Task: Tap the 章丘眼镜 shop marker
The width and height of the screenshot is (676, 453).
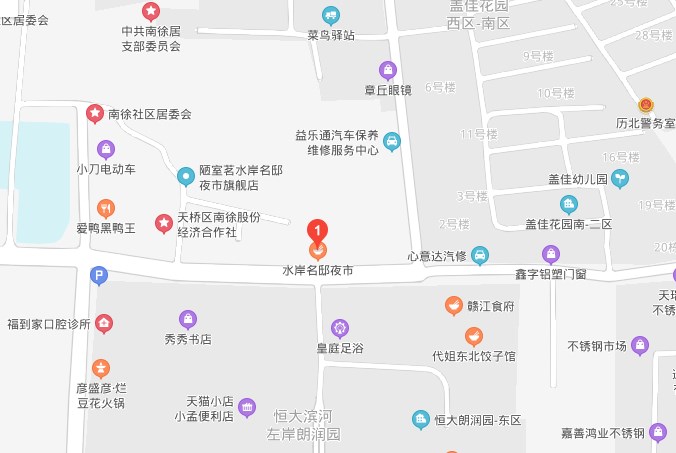Action: coord(388,70)
